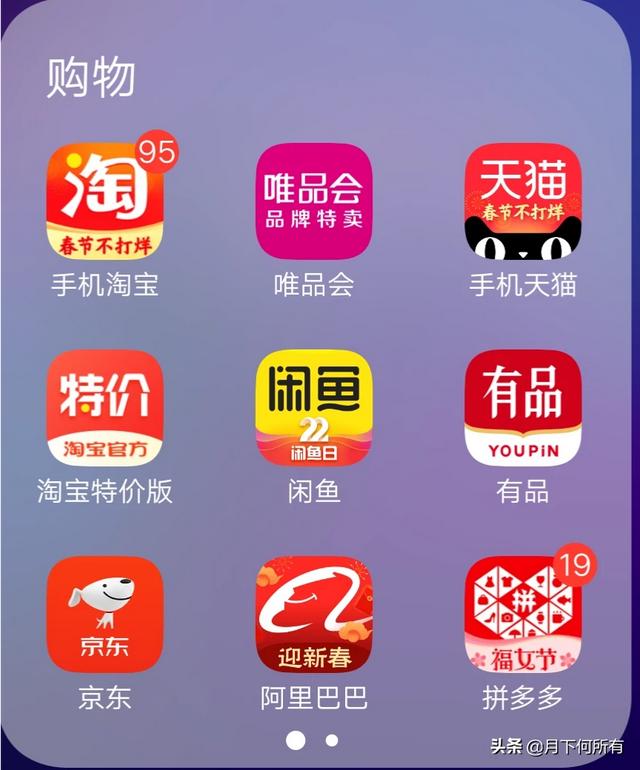
Task: Launch the 有品 app
Action: 523,408
